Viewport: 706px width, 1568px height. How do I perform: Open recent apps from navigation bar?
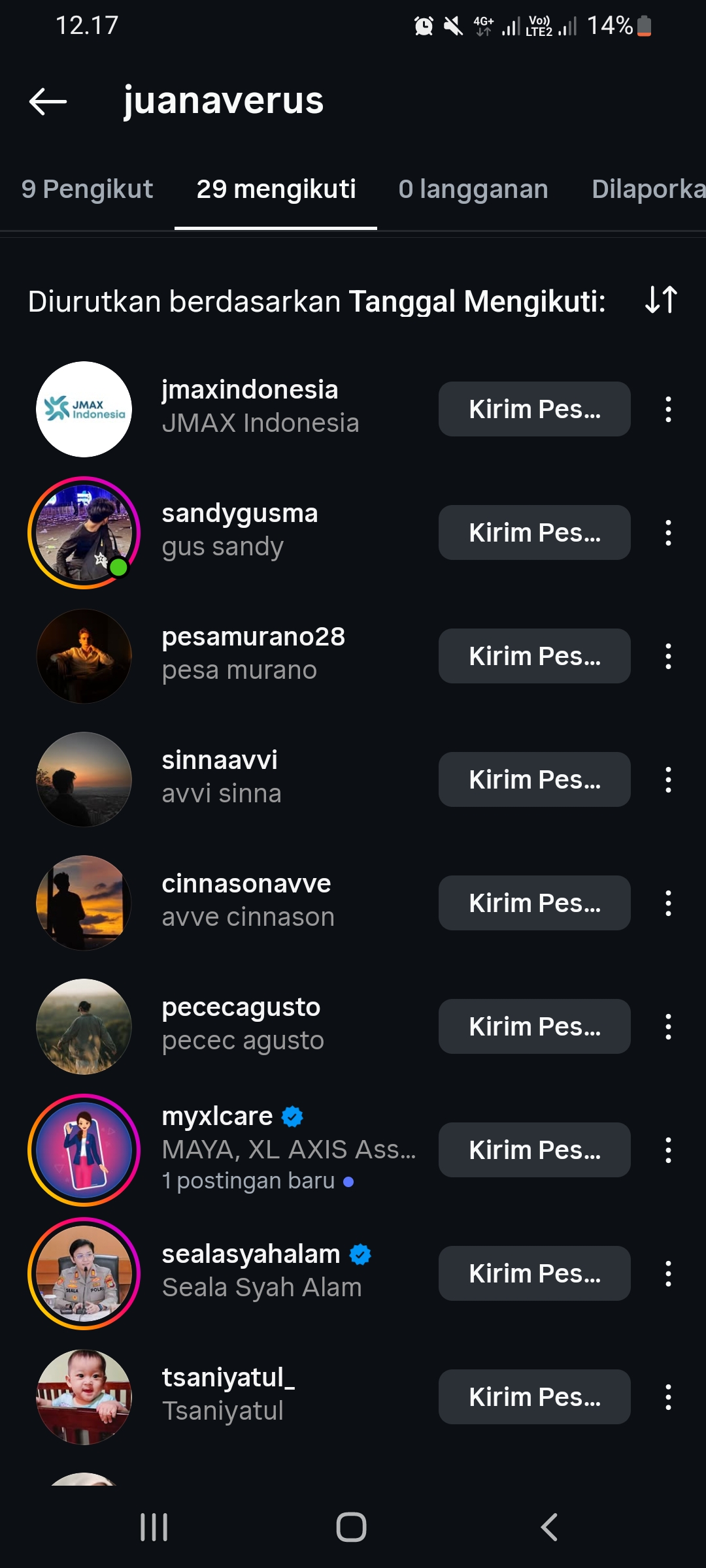coord(154,1527)
